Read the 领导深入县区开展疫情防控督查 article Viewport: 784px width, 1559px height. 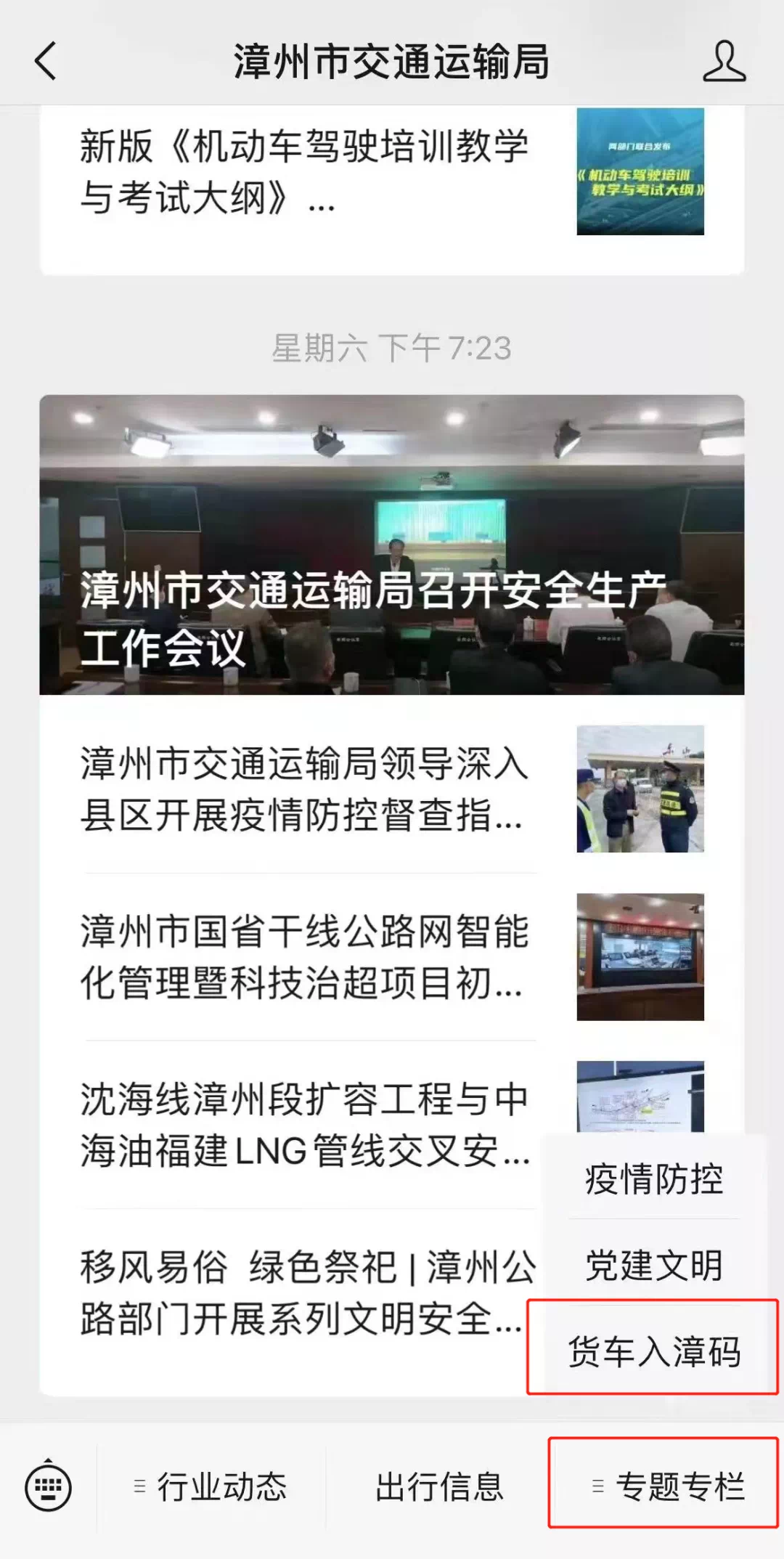pyautogui.click(x=305, y=789)
